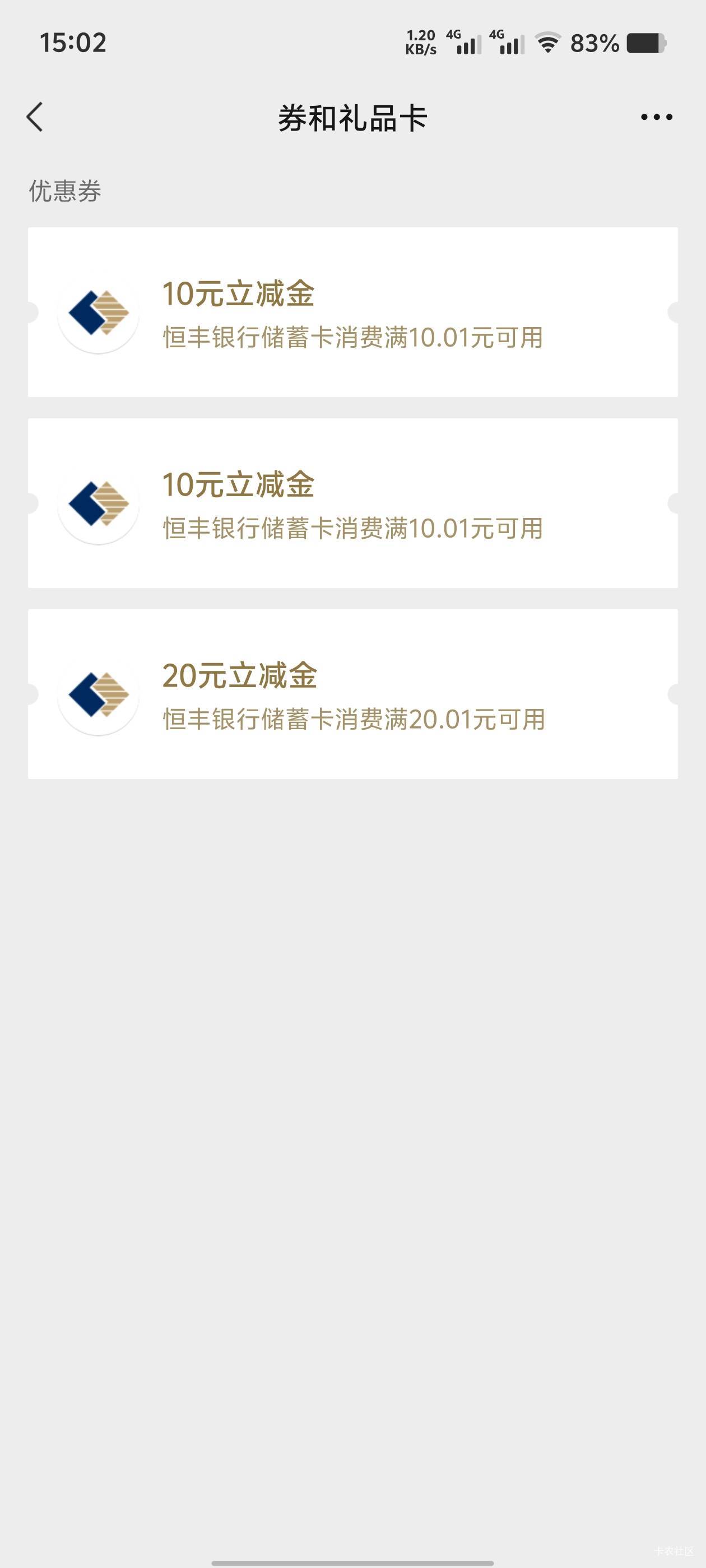Open the 20元立减金 coupon card
706x1568 pixels.
[x=352, y=694]
